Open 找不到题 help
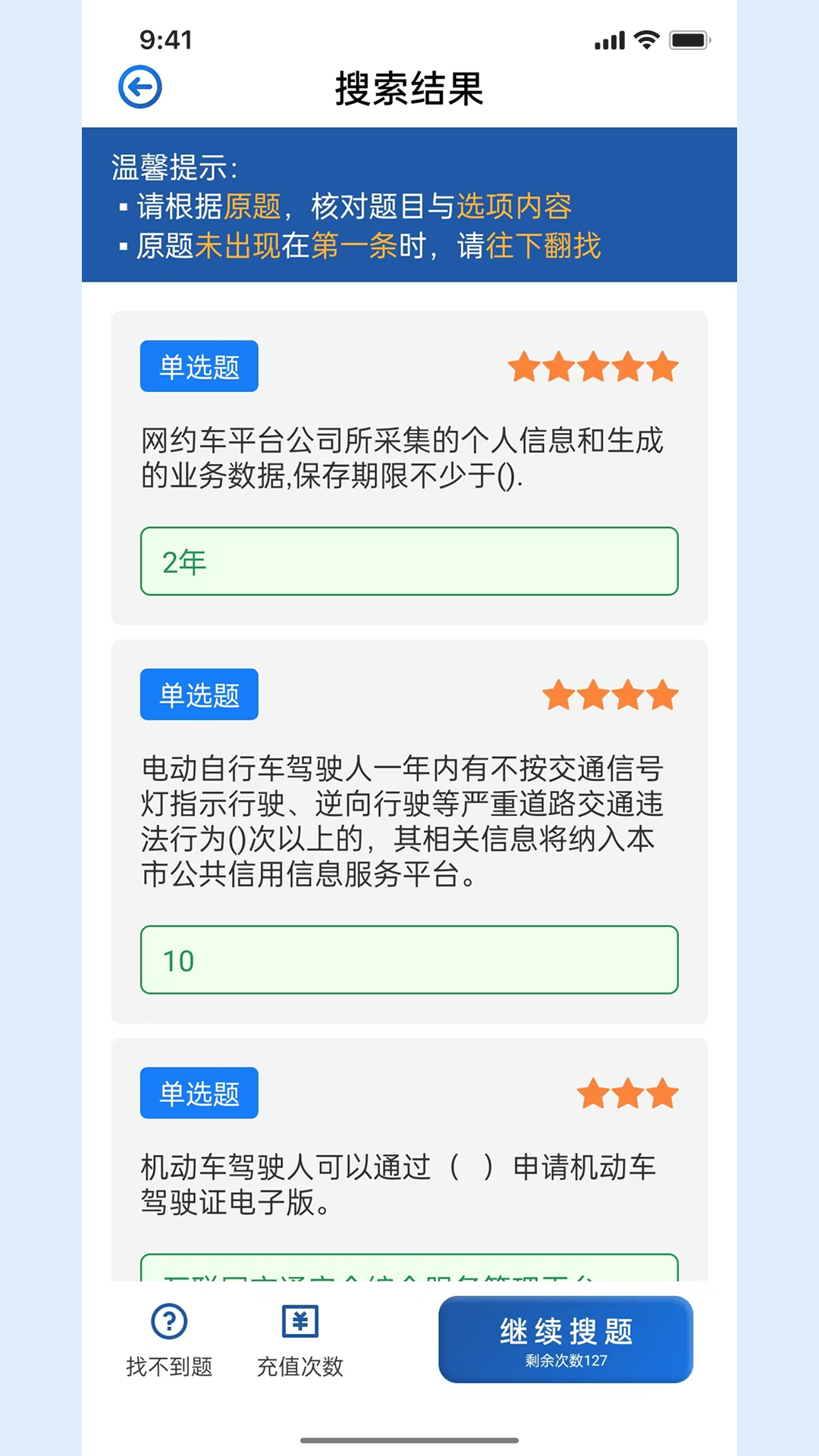This screenshot has width=819, height=1456. click(169, 1340)
